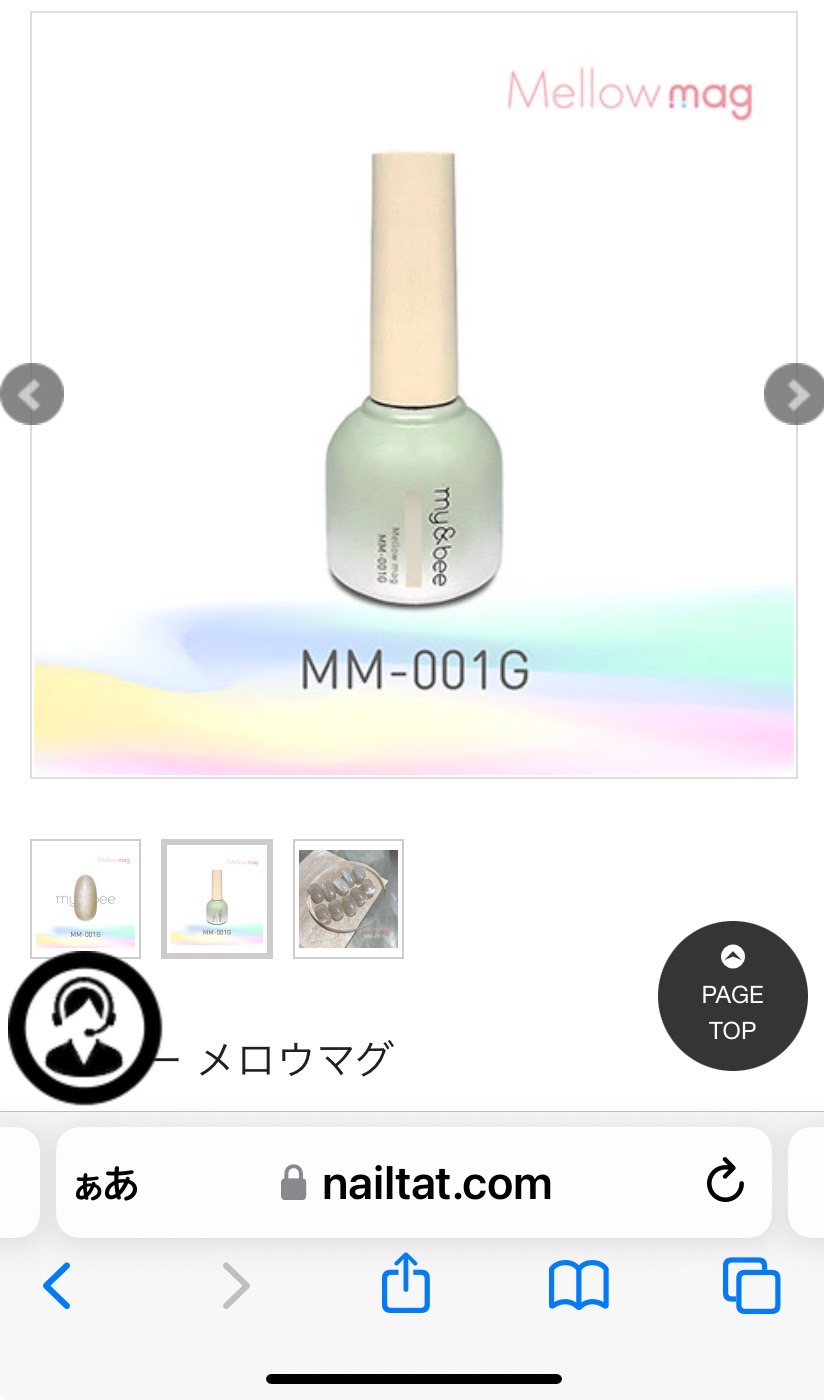Share this page via the share sheet
The height and width of the screenshot is (1400, 824).
click(405, 1284)
